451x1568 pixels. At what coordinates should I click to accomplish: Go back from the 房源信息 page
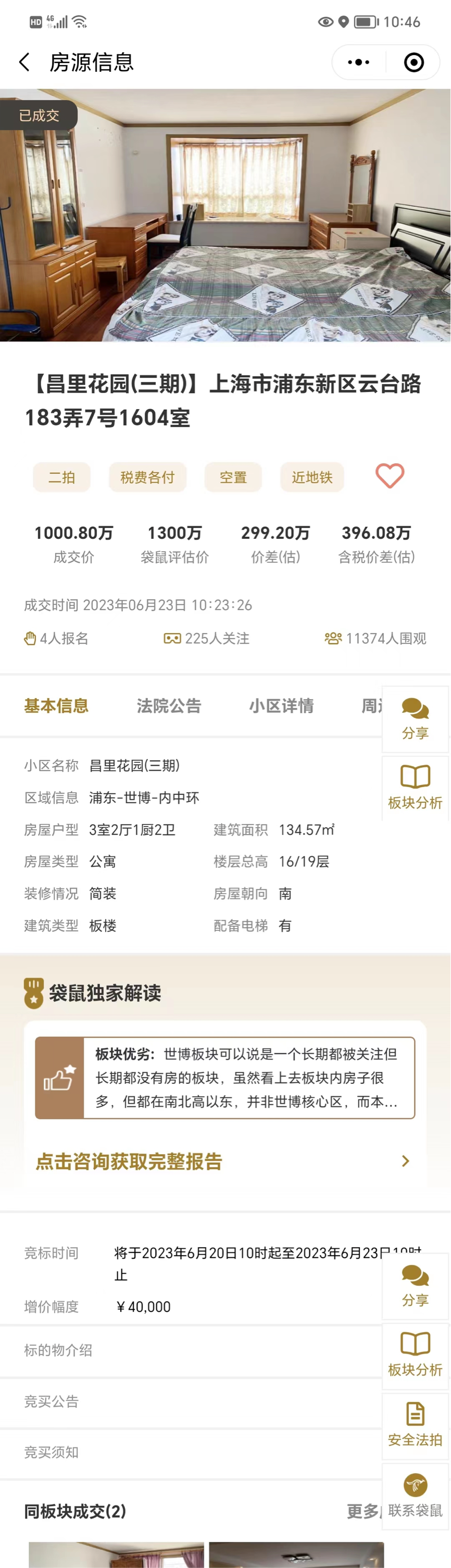coord(24,62)
